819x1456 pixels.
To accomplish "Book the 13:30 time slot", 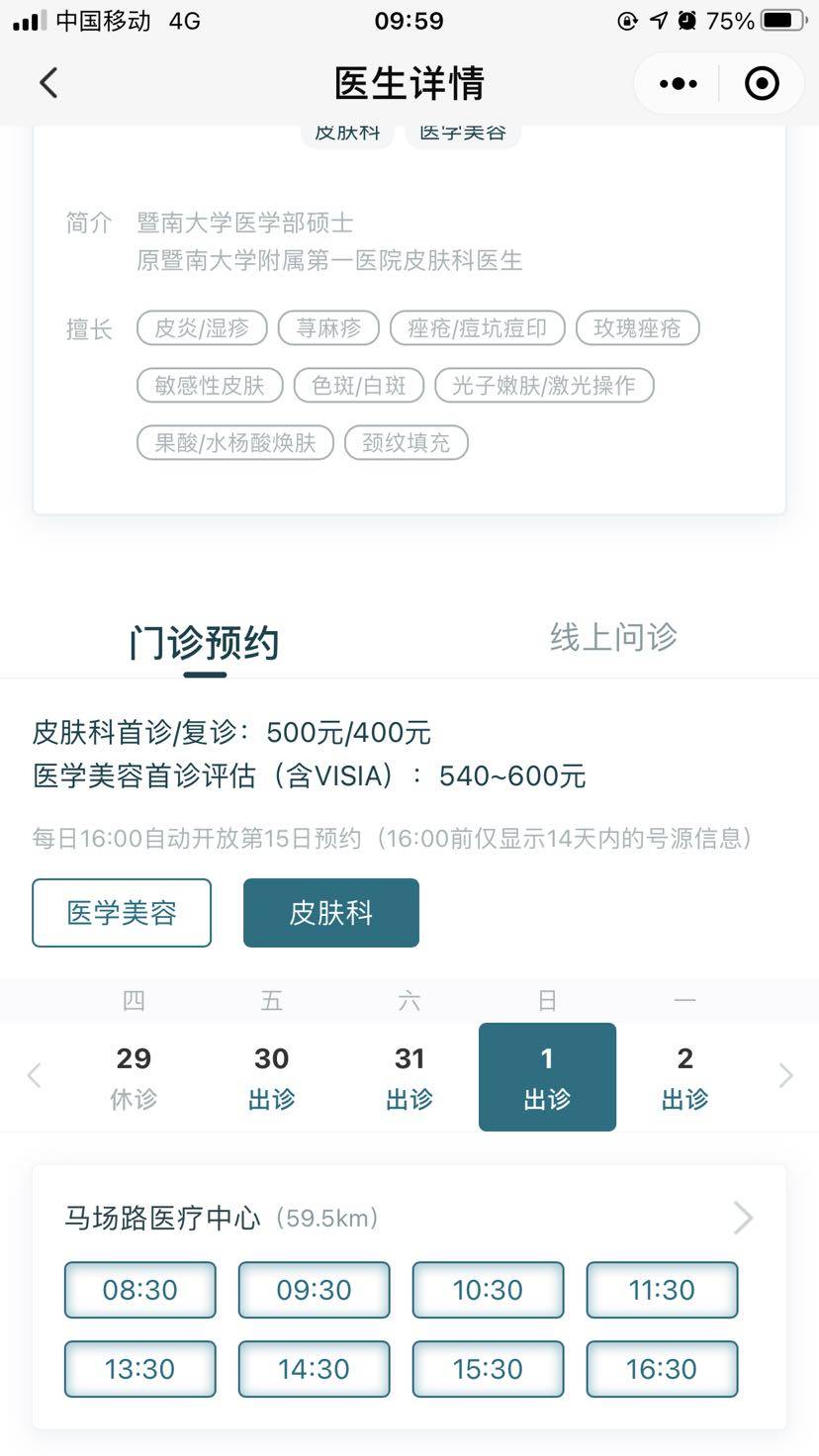I will click(x=140, y=1369).
